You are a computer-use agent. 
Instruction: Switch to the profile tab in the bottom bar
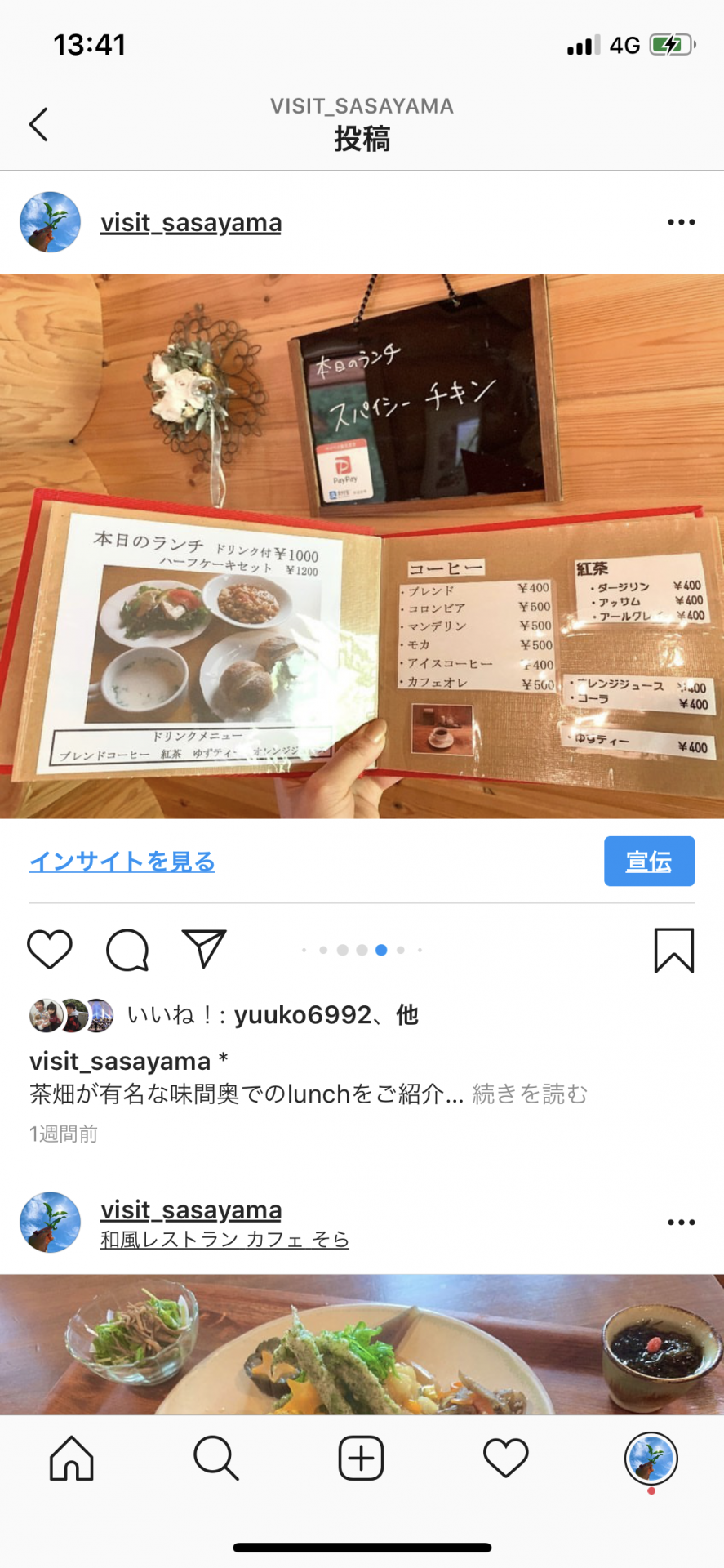point(651,1459)
